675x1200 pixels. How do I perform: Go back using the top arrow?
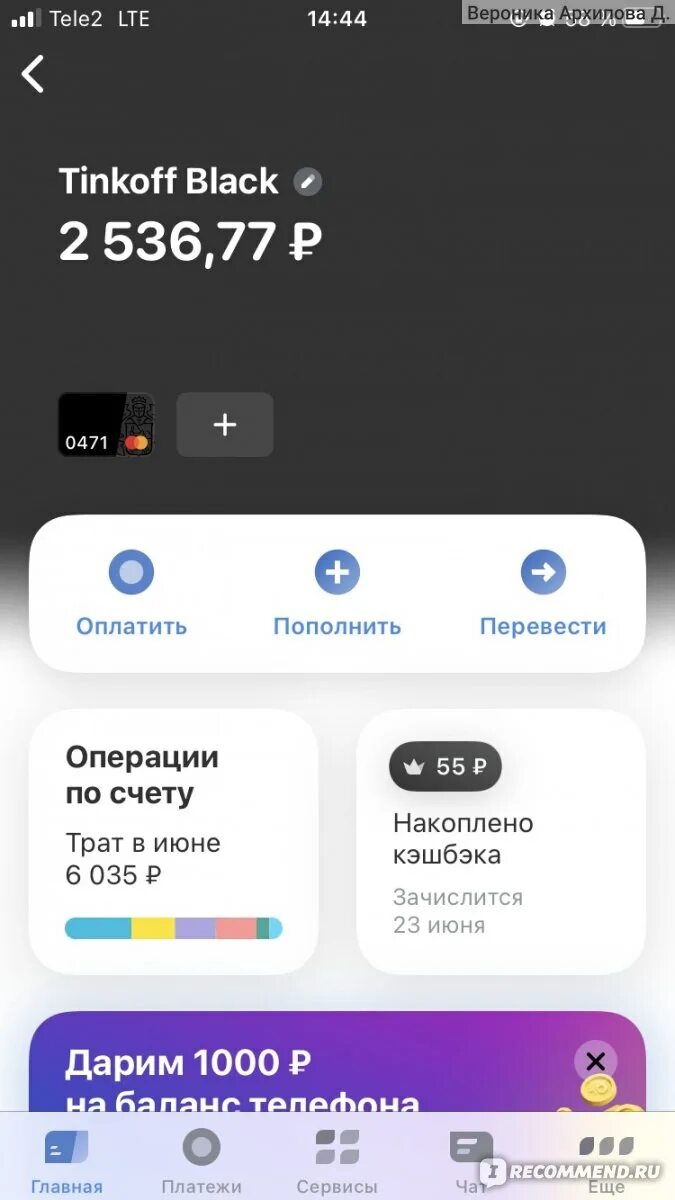coord(34,75)
